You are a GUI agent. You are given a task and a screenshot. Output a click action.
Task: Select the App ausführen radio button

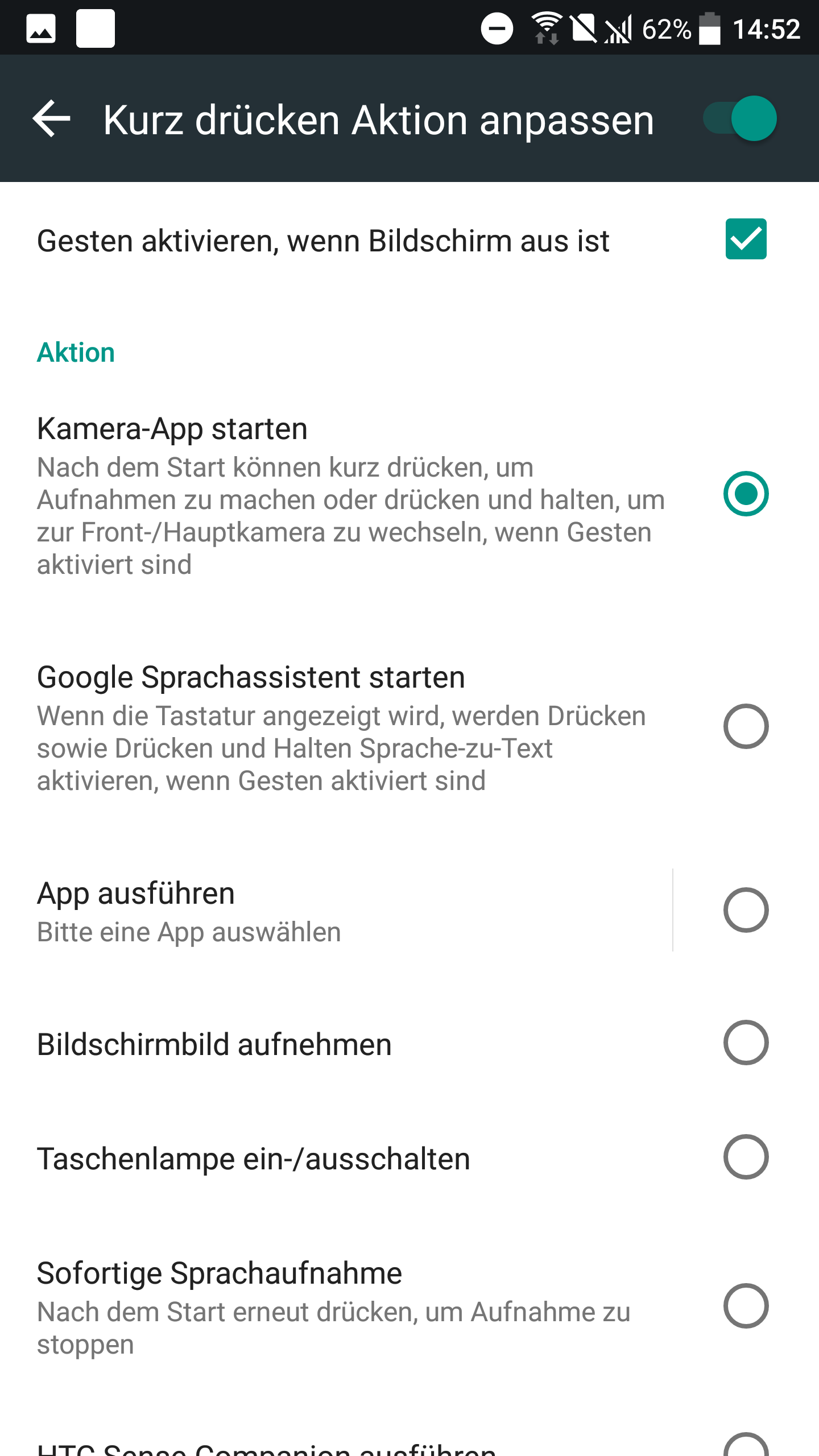(x=745, y=910)
